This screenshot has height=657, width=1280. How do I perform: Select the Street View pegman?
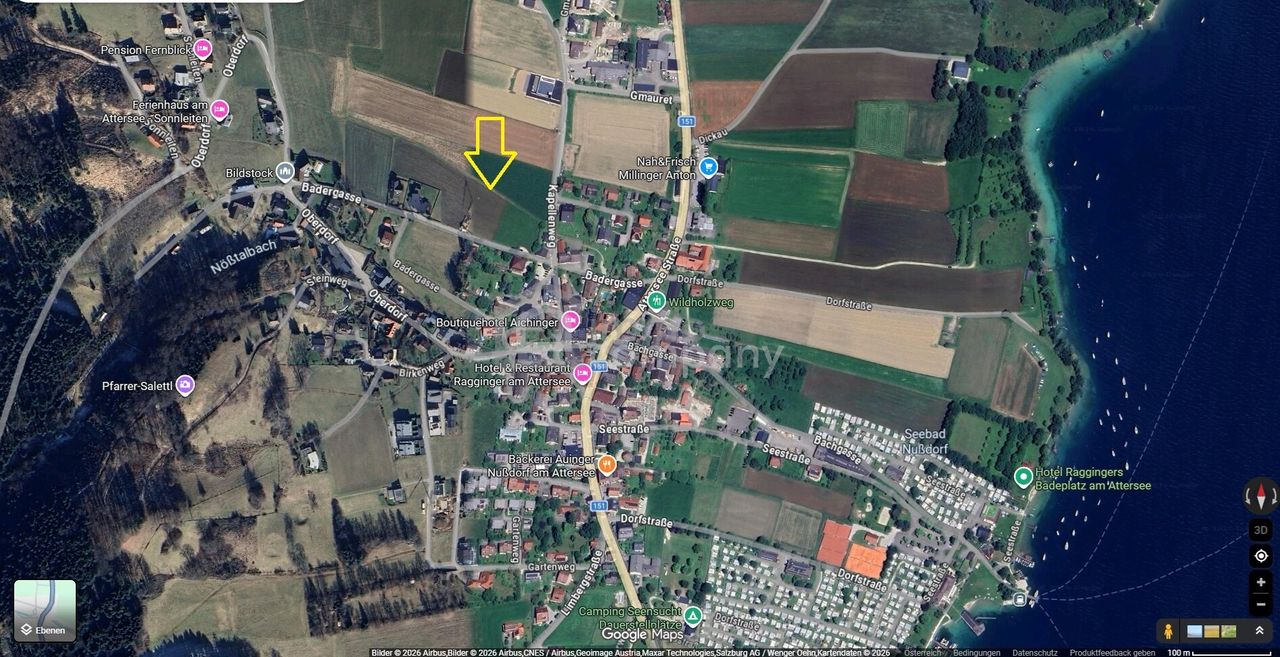(1166, 631)
